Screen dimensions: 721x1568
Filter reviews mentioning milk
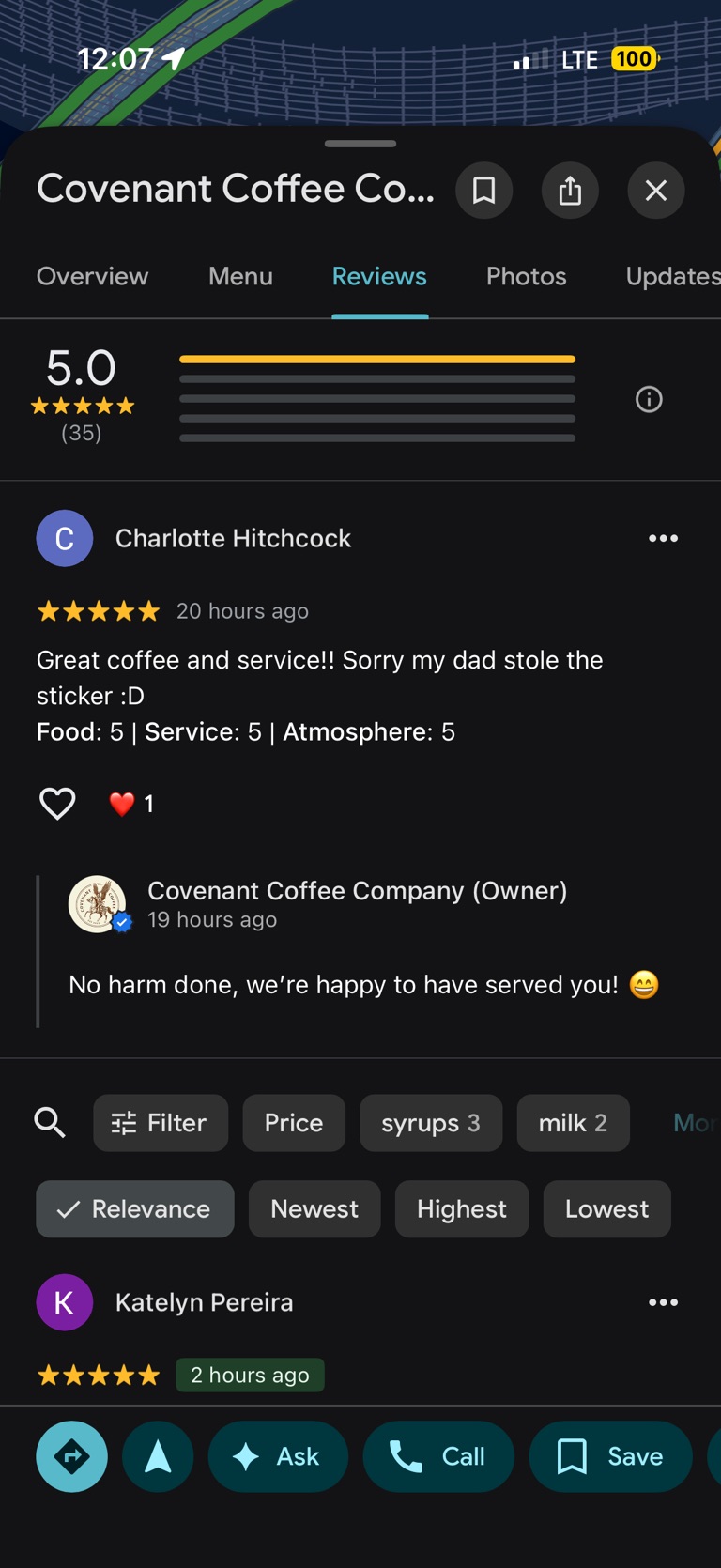573,1123
